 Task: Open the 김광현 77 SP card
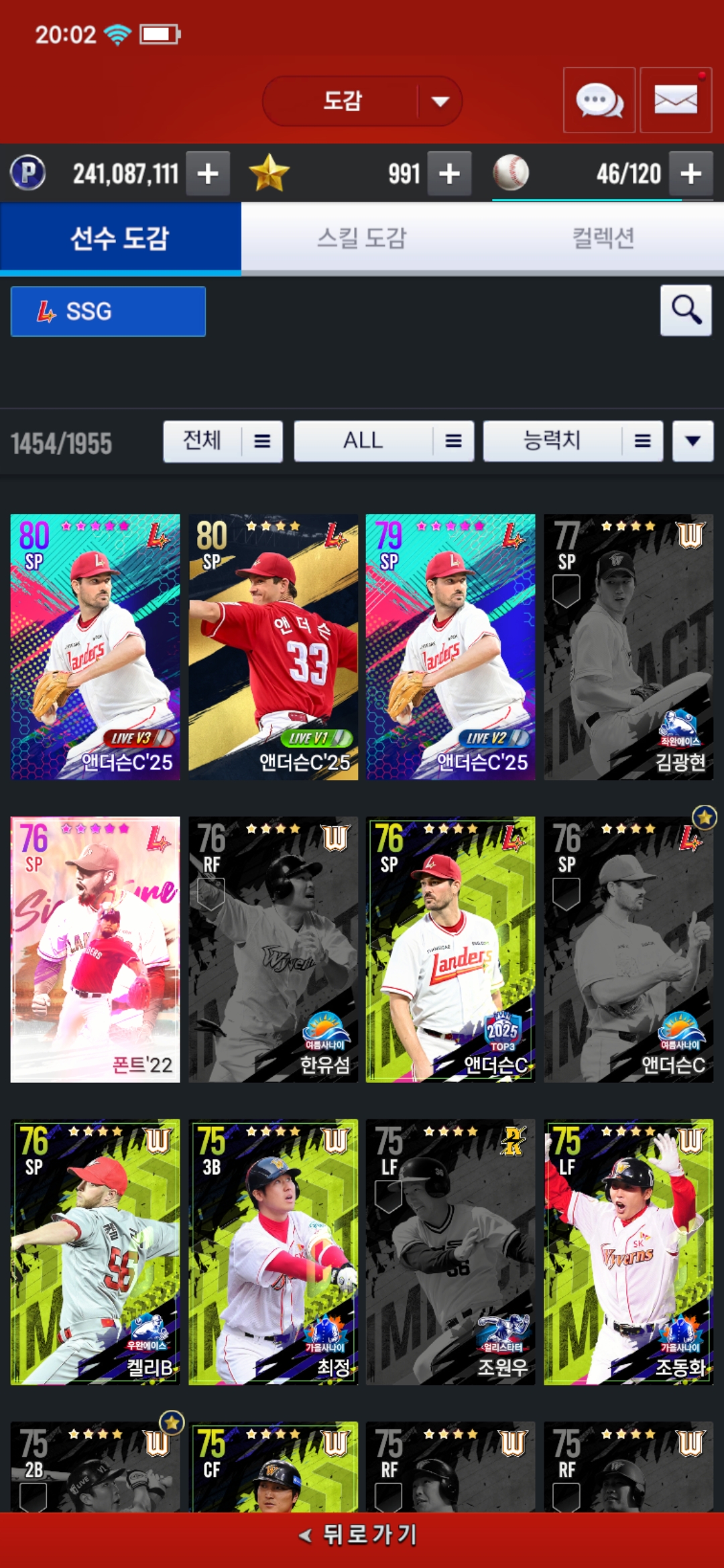628,647
